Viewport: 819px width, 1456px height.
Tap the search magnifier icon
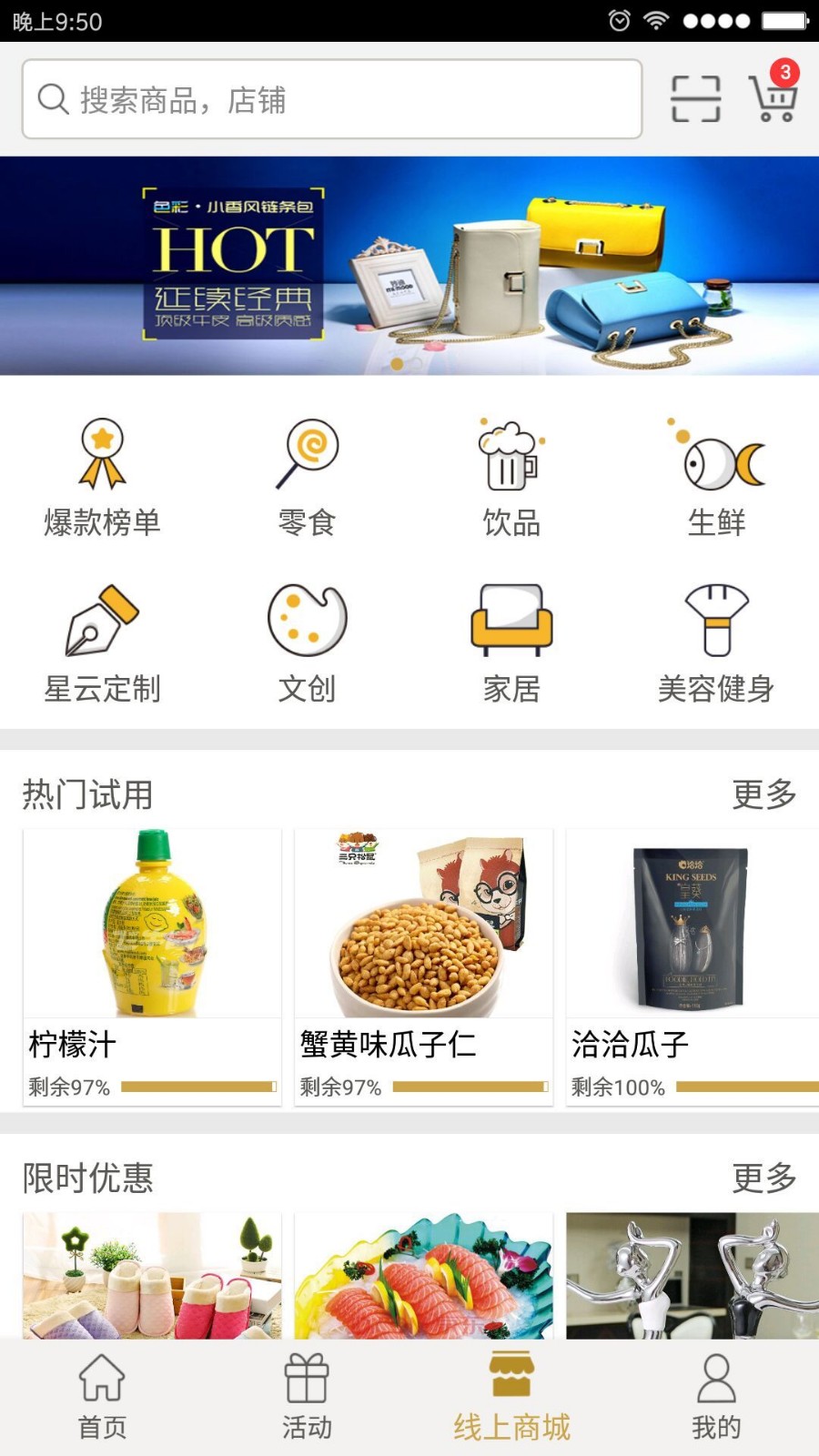click(52, 98)
